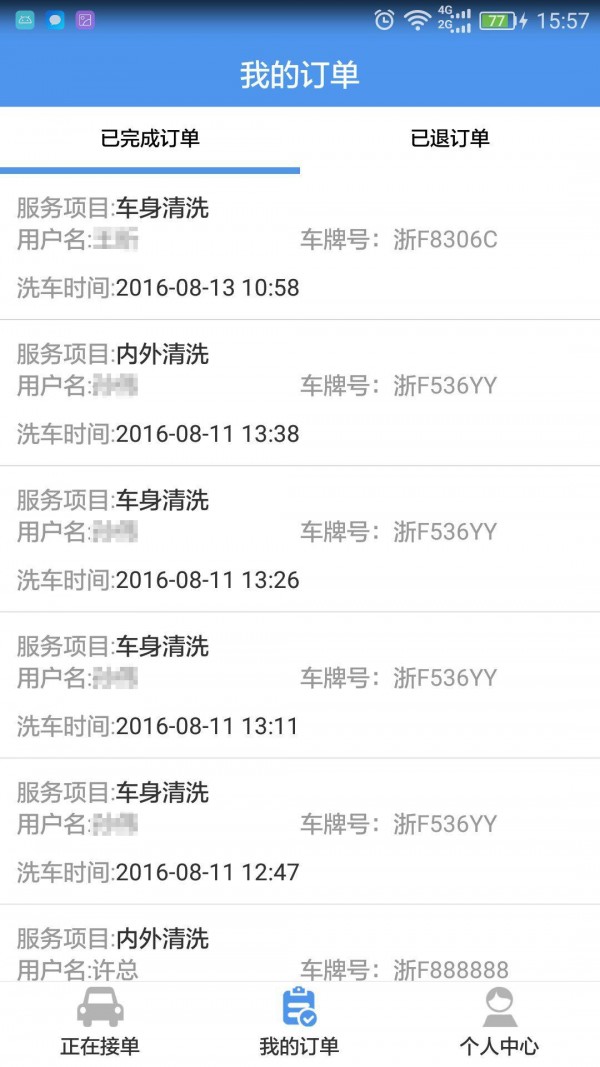
Task: Open the 个人中心 tab
Action: tap(499, 1023)
